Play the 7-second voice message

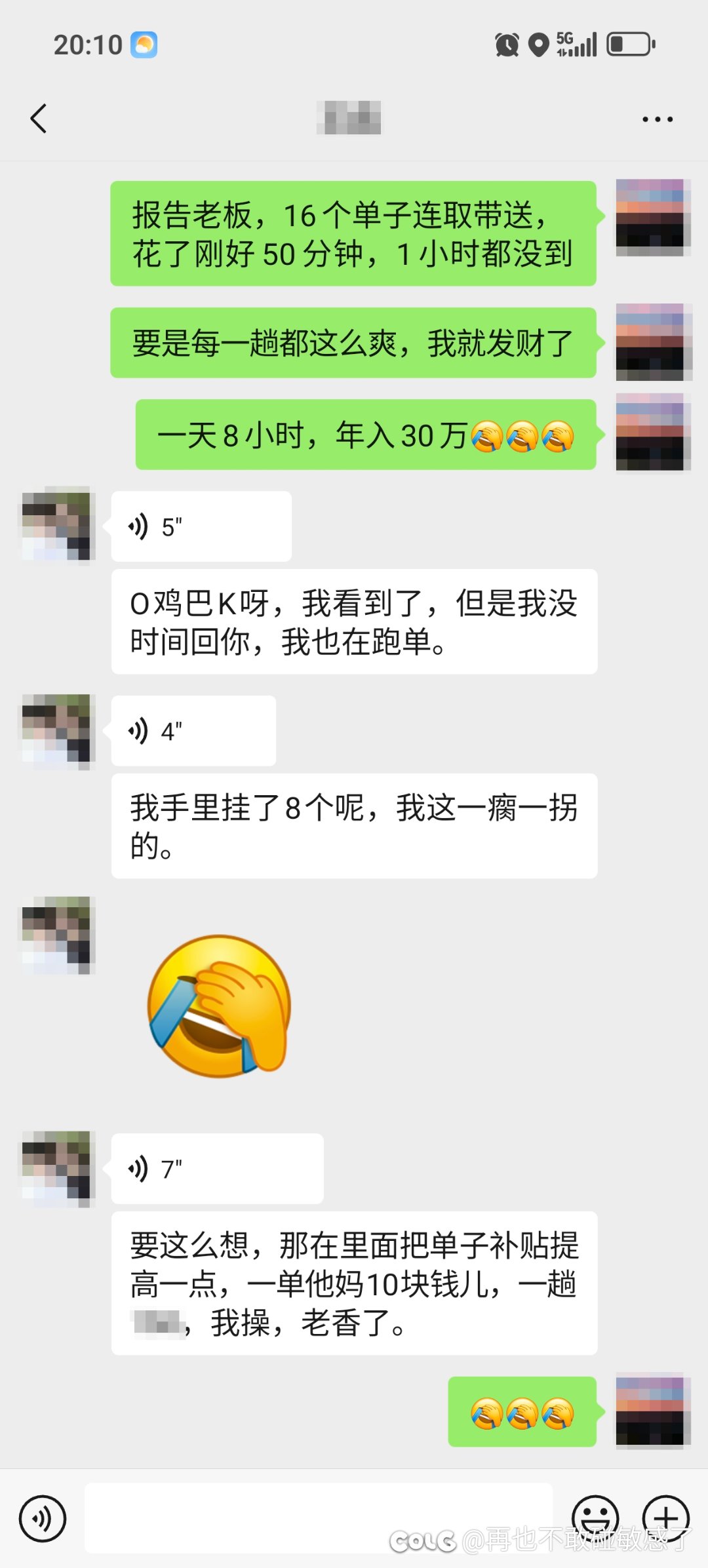[x=216, y=1169]
